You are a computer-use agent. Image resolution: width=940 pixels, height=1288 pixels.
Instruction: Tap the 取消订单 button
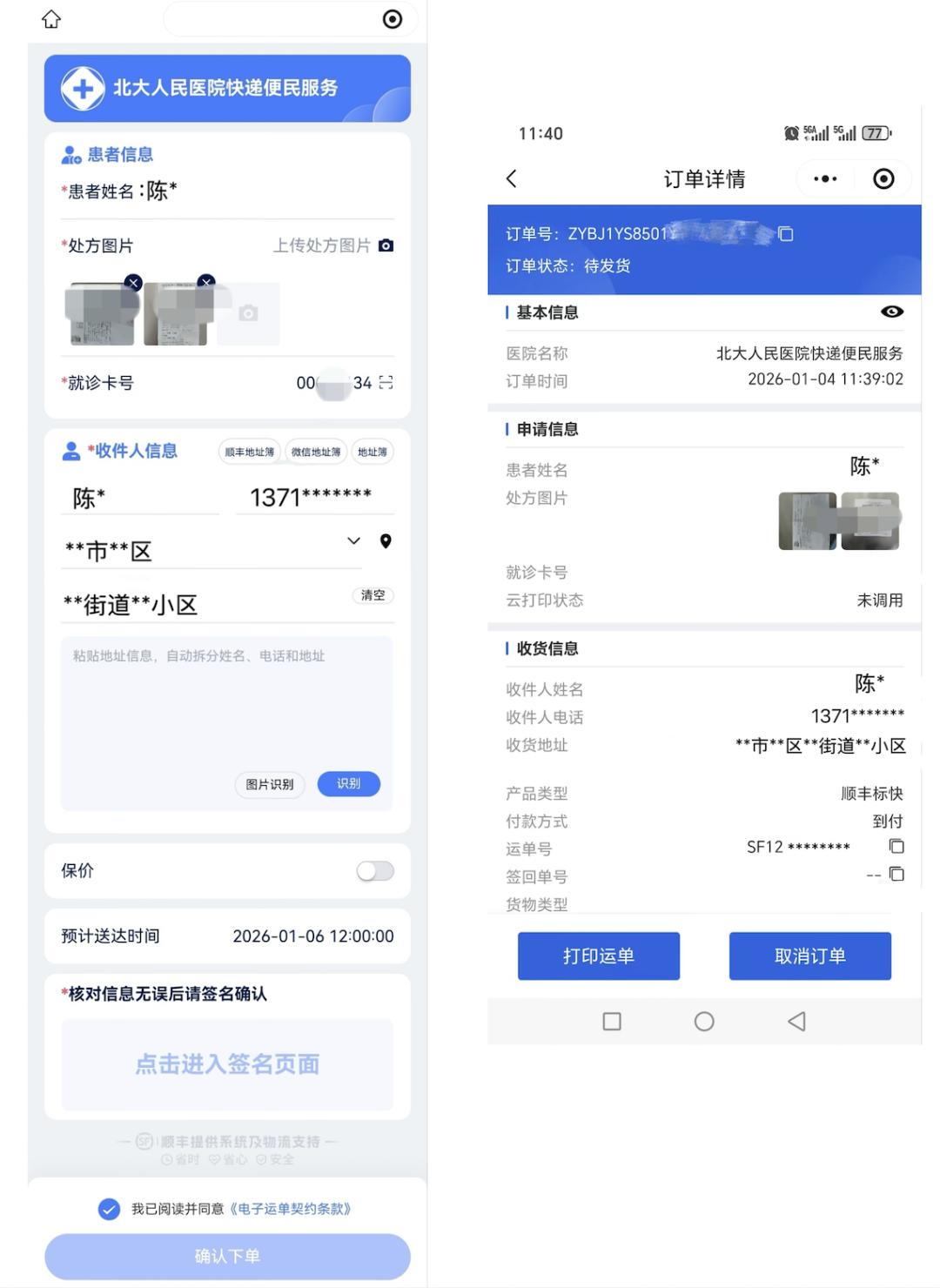point(809,956)
